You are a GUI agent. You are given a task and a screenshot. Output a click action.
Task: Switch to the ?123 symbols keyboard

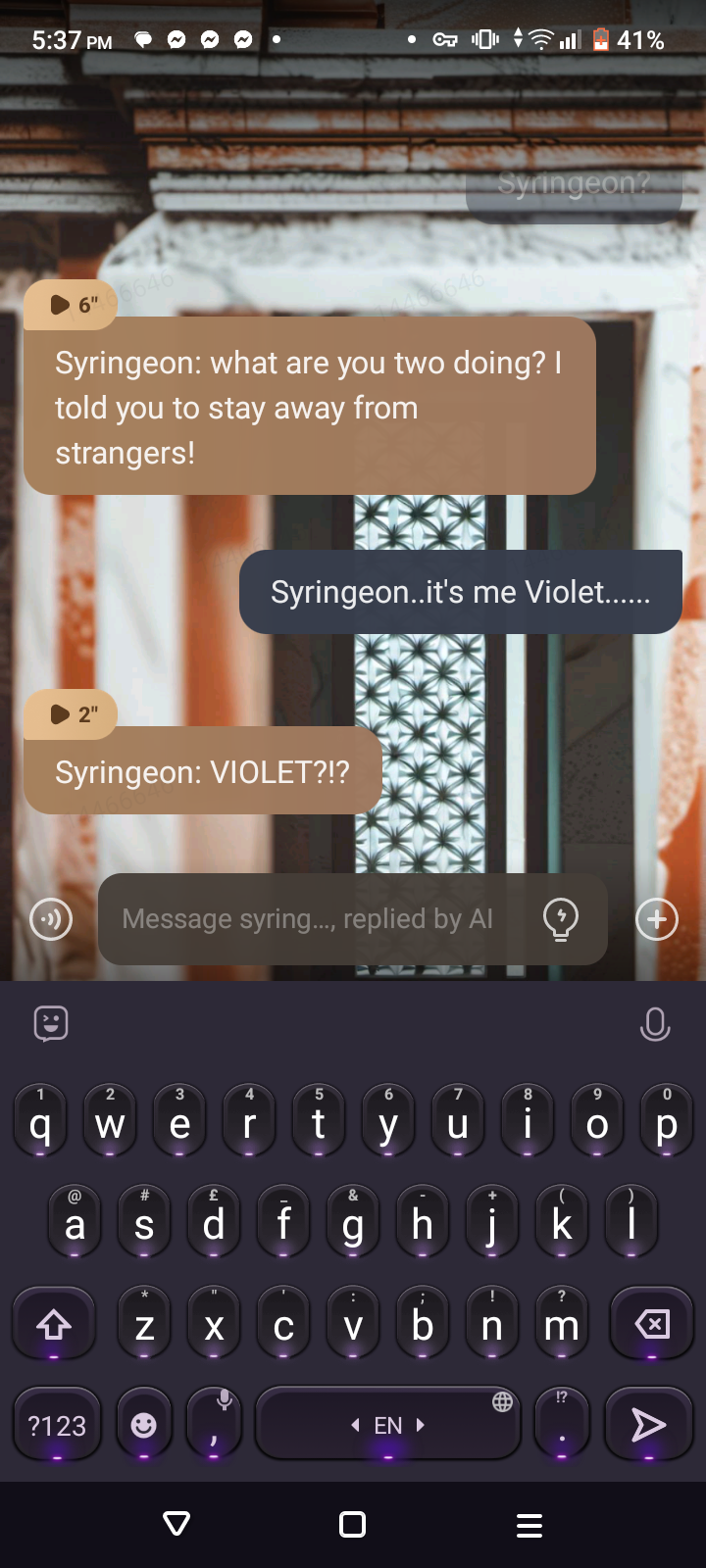point(57,1425)
